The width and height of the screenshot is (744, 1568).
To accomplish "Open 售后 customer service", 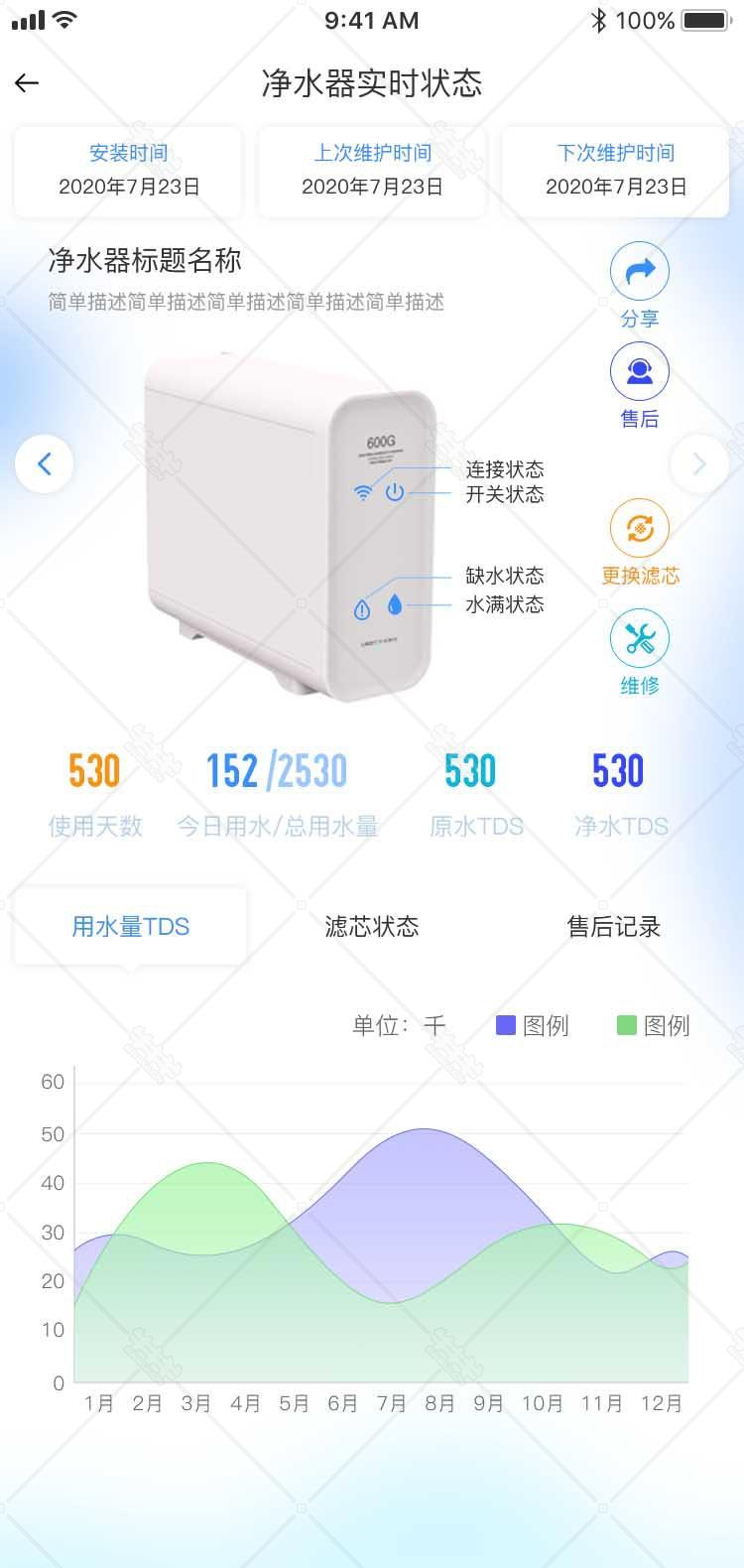I will pyautogui.click(x=640, y=372).
